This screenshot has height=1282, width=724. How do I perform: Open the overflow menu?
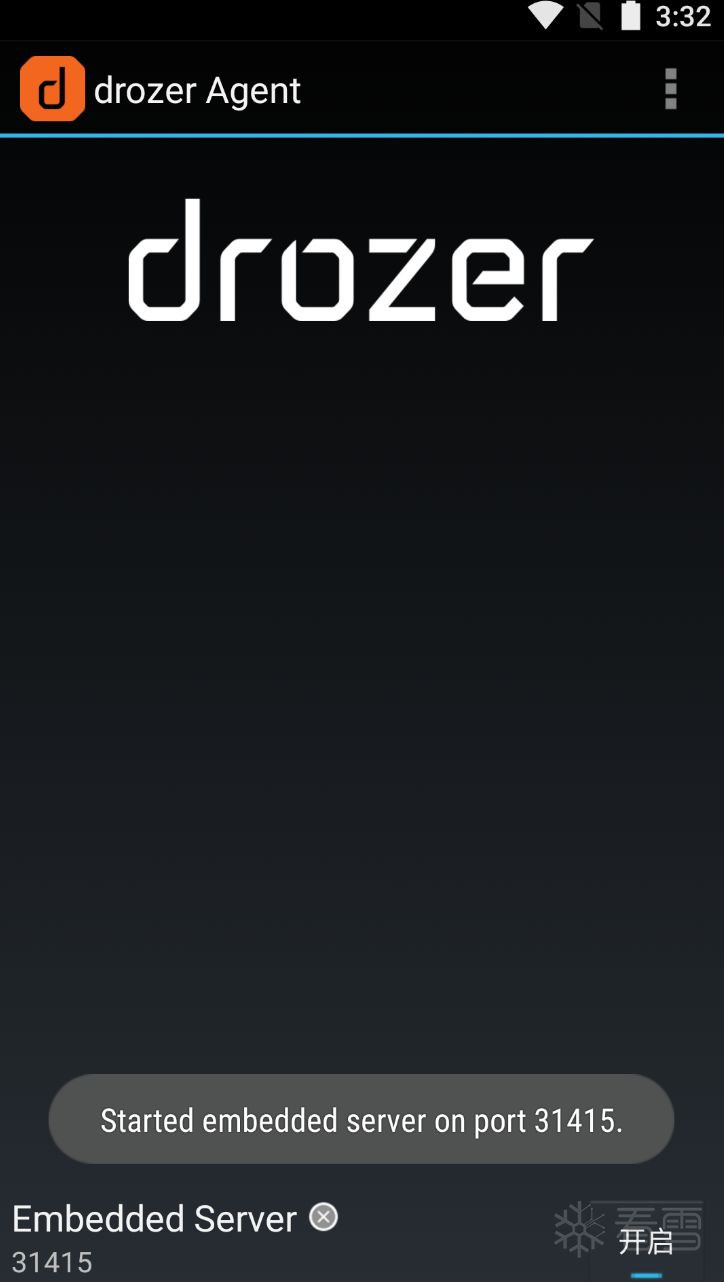670,90
